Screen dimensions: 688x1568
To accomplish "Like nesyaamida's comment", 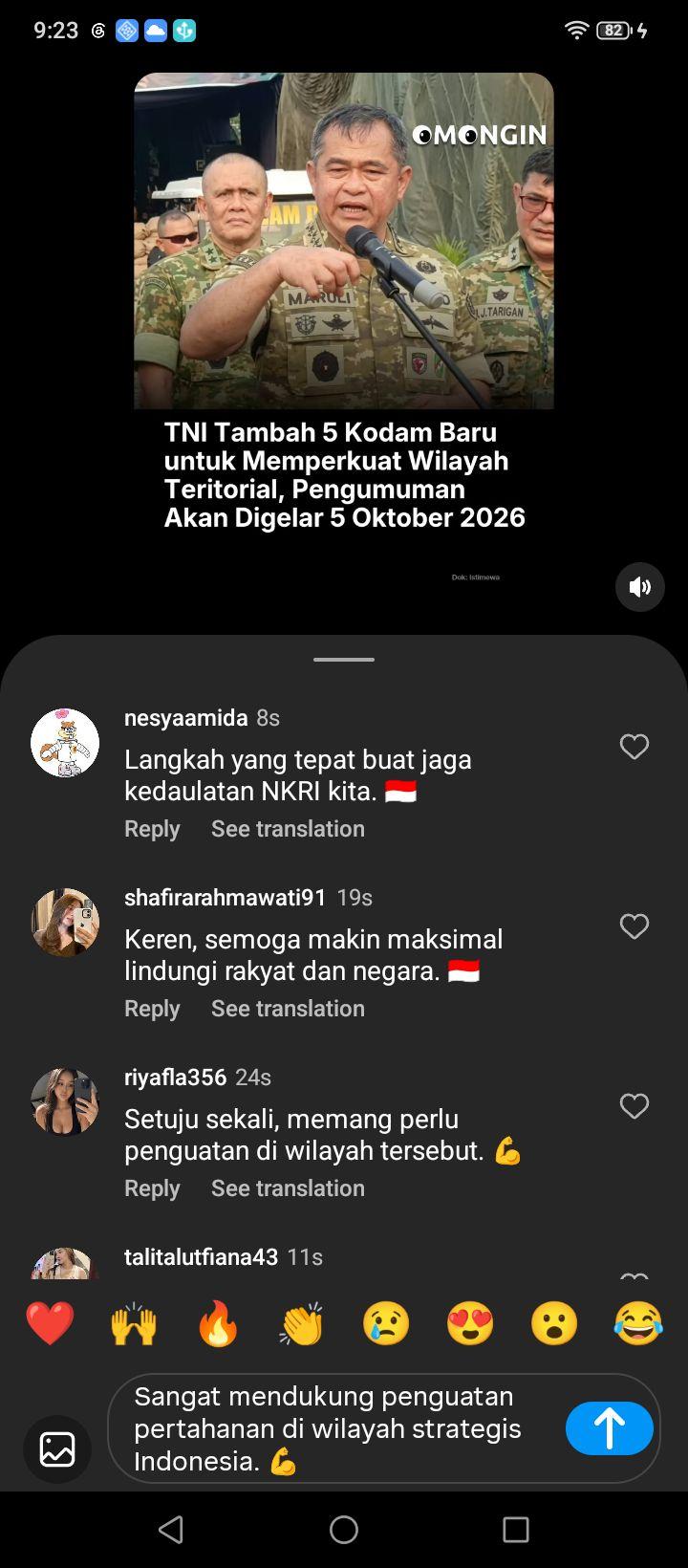I will (634, 747).
